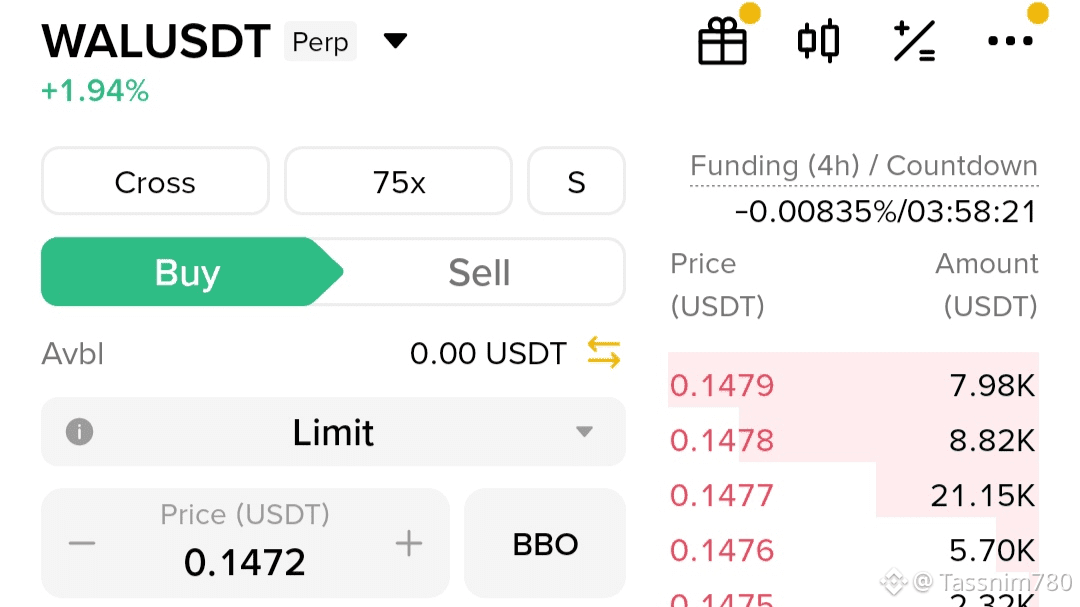Open the profit and loss calculator
This screenshot has height=607, width=1080.
(914, 42)
